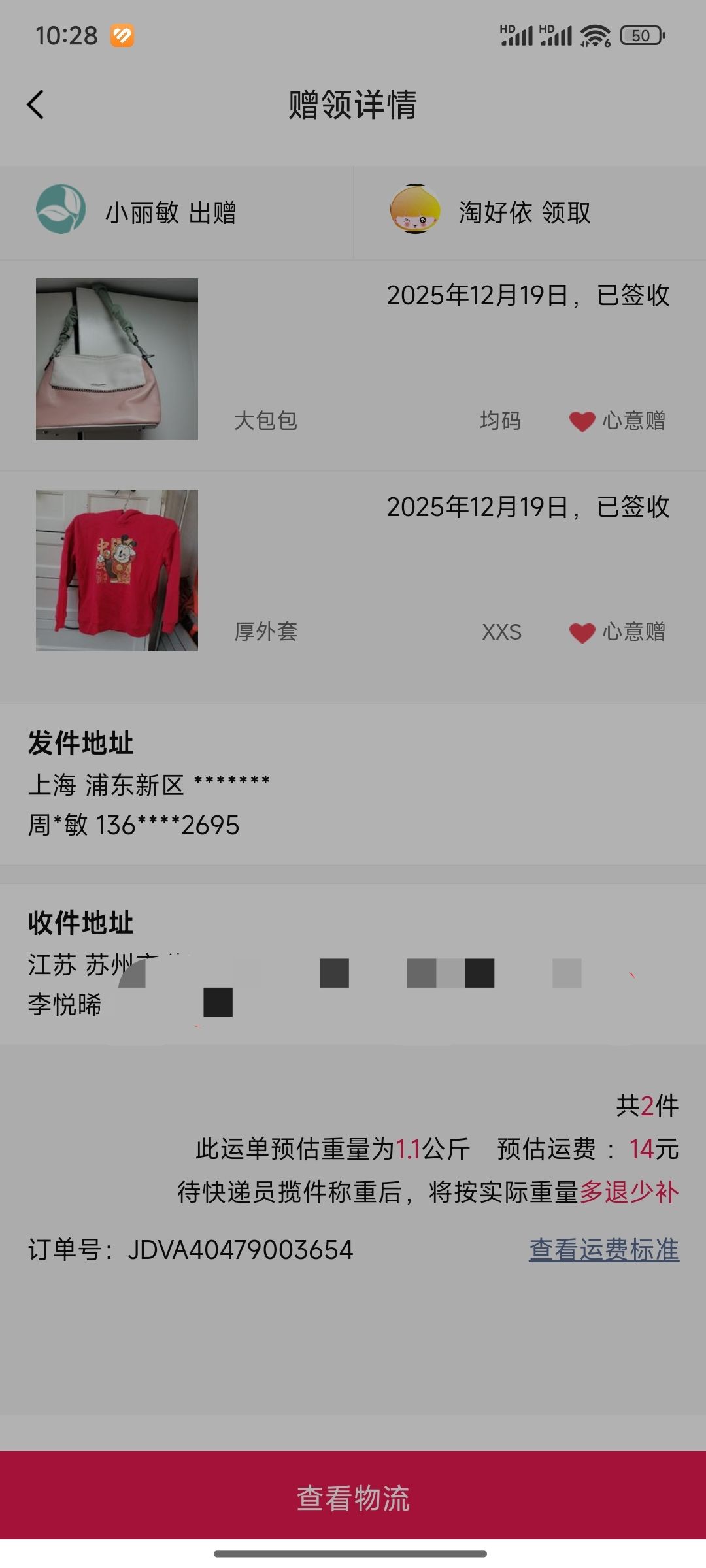Open the 厚外套 item photo

point(117,570)
